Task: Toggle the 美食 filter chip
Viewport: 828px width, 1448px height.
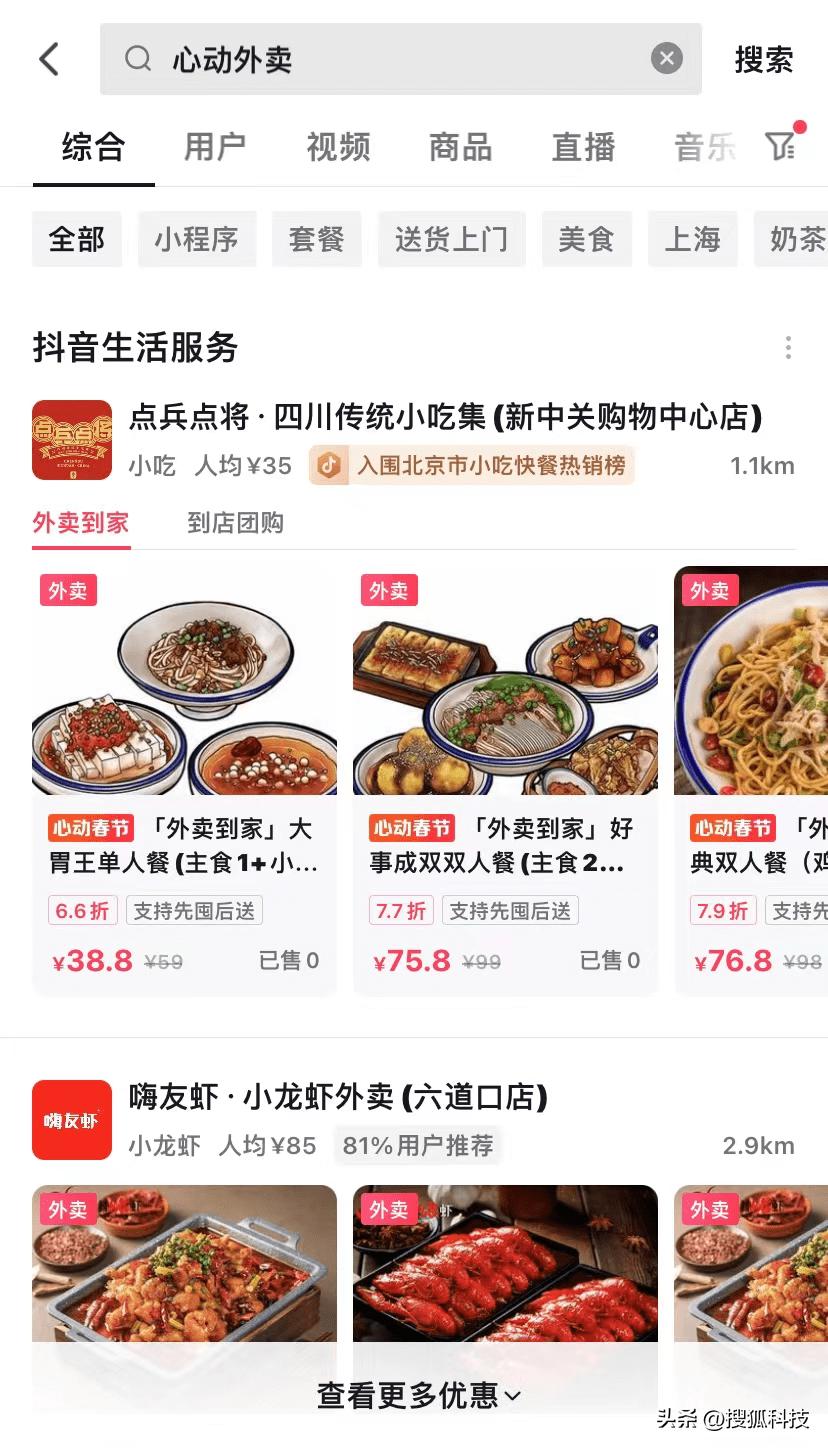Action: click(x=587, y=239)
